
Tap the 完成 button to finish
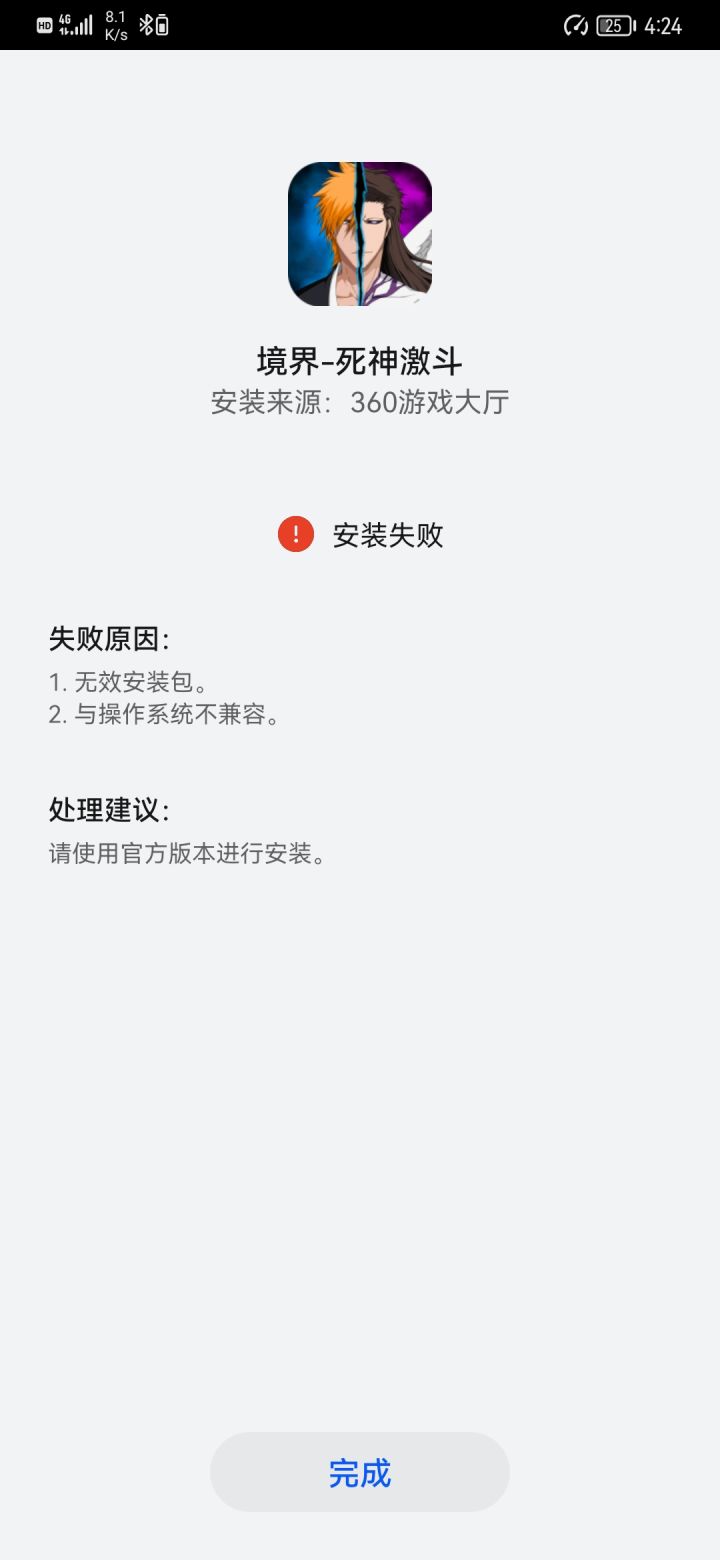(x=360, y=1473)
